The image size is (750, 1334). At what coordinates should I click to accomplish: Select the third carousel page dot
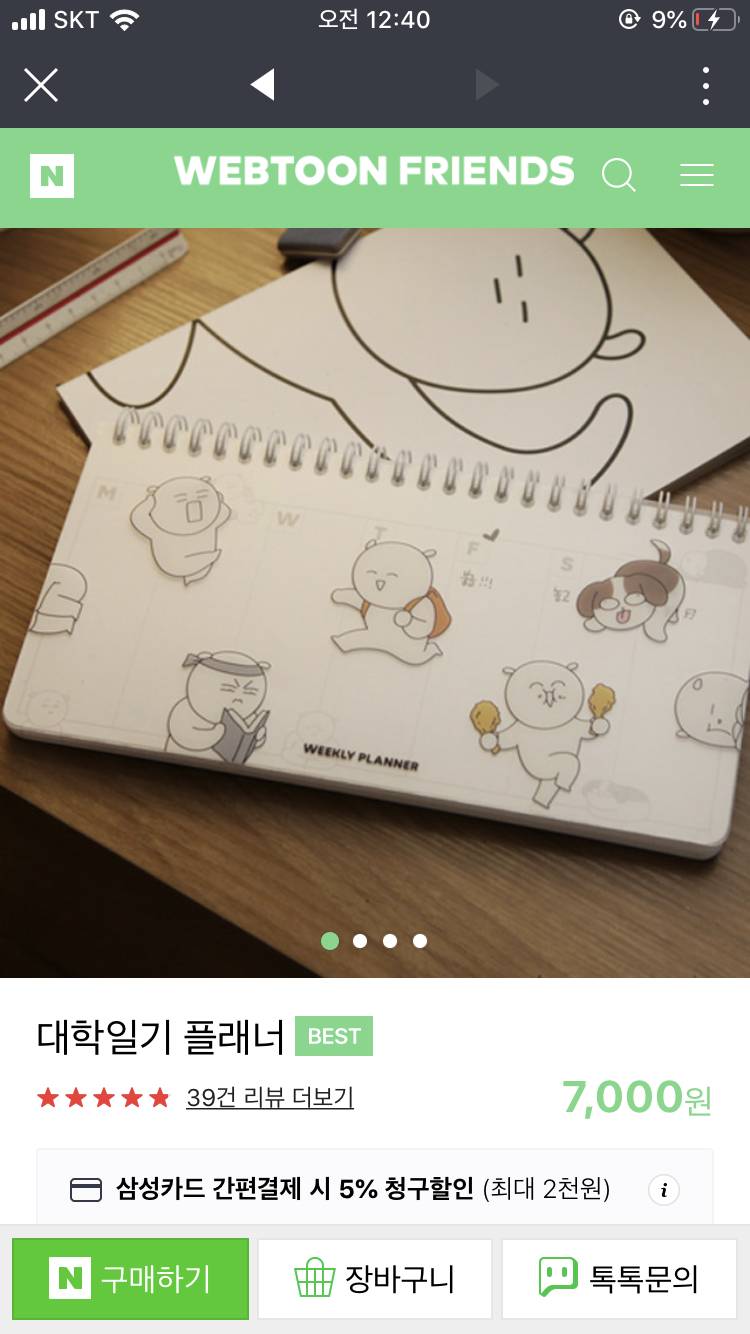click(x=390, y=941)
